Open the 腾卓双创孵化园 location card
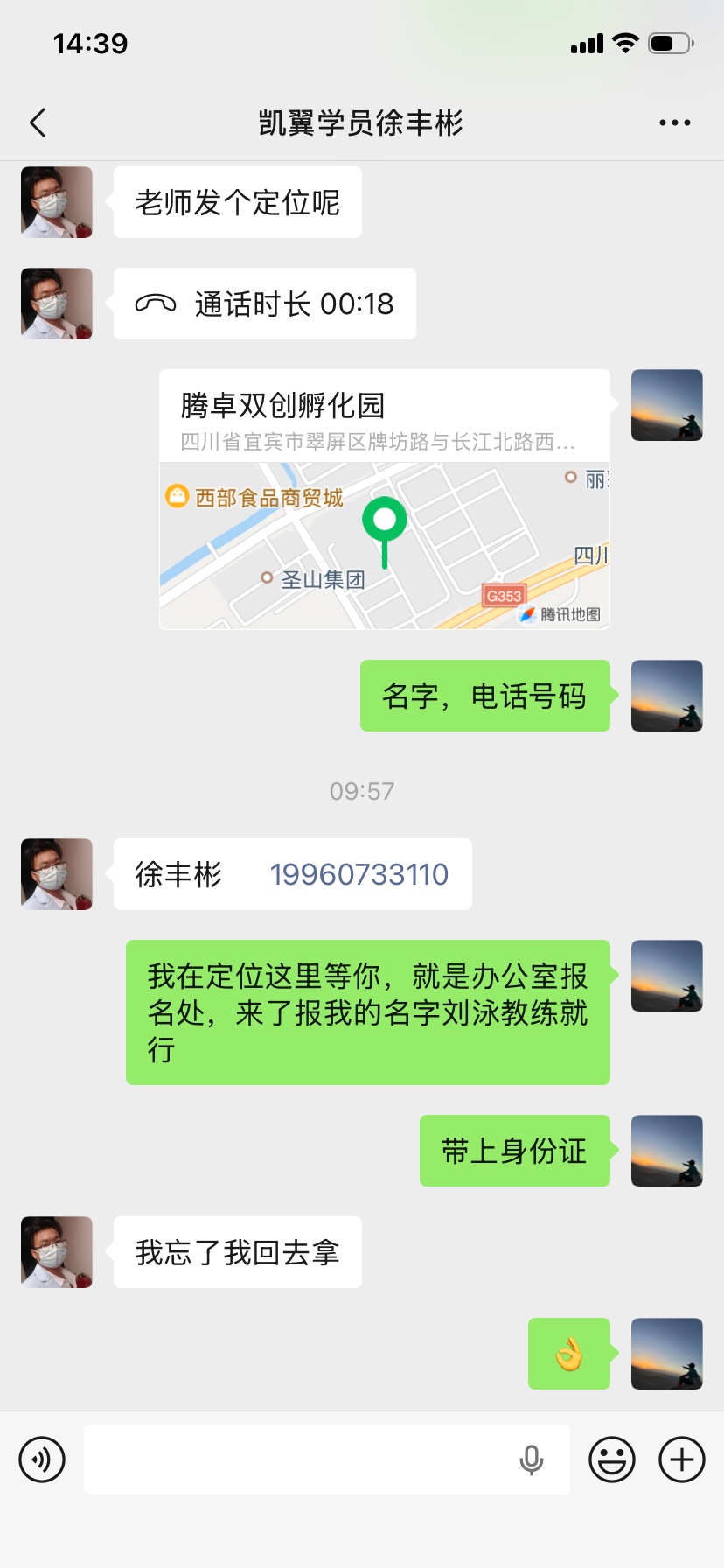Screen dimensions: 724x1568 pyautogui.click(x=384, y=499)
